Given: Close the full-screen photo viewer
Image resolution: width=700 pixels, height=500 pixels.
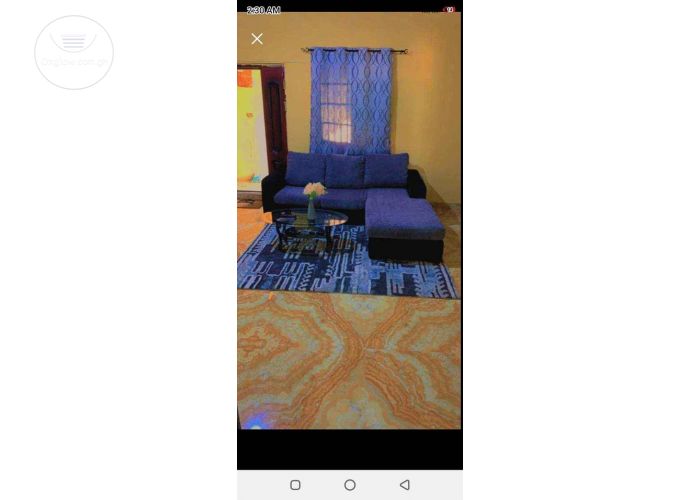Looking at the screenshot, I should [x=257, y=39].
